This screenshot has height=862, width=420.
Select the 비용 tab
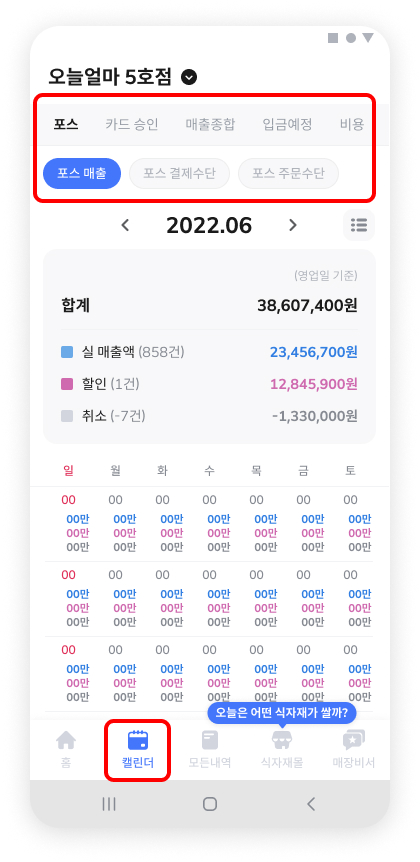[x=352, y=125]
